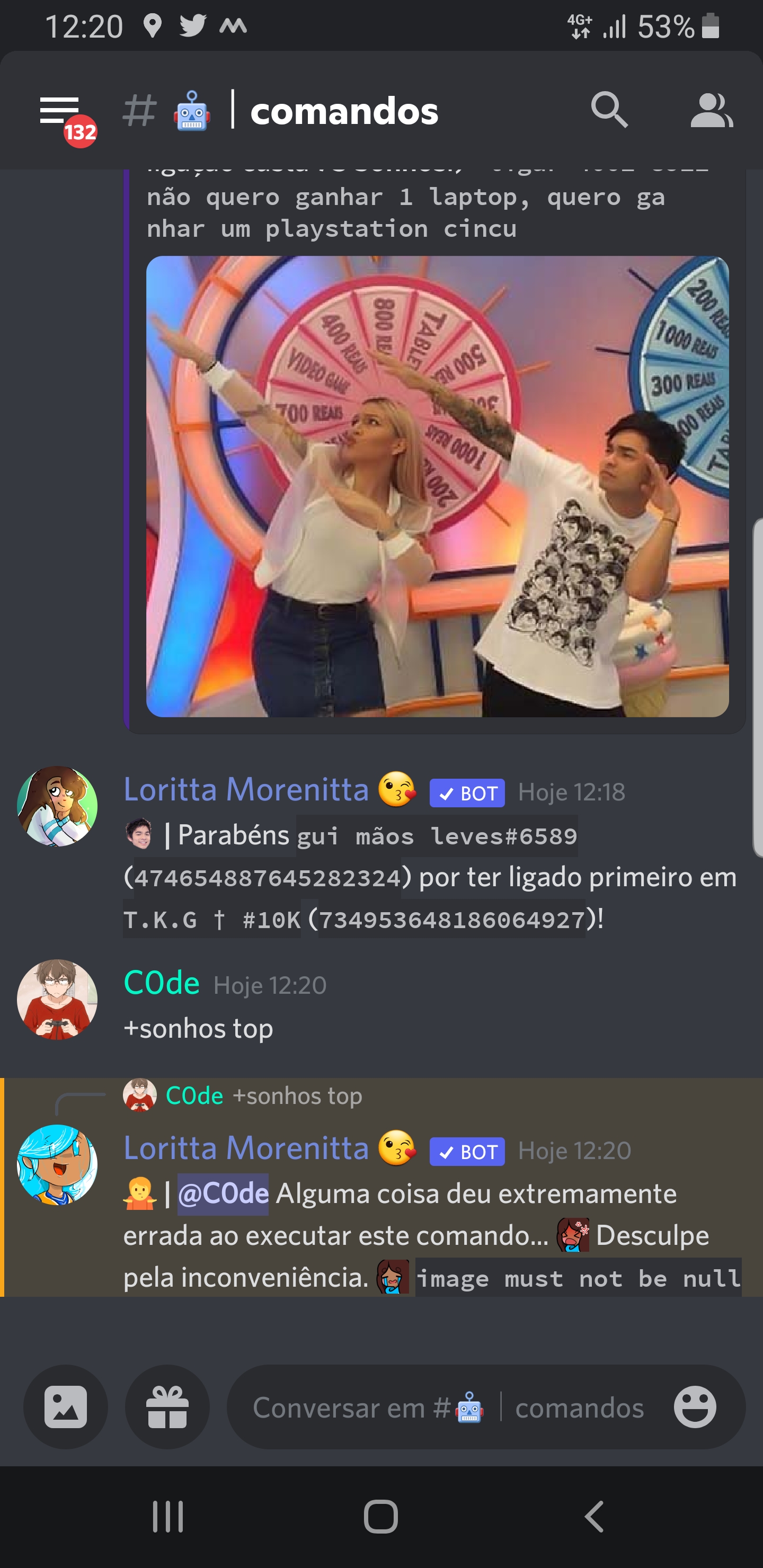Image resolution: width=763 pixels, height=1568 pixels.
Task: Tap the @C0de mention
Action: pos(223,1193)
